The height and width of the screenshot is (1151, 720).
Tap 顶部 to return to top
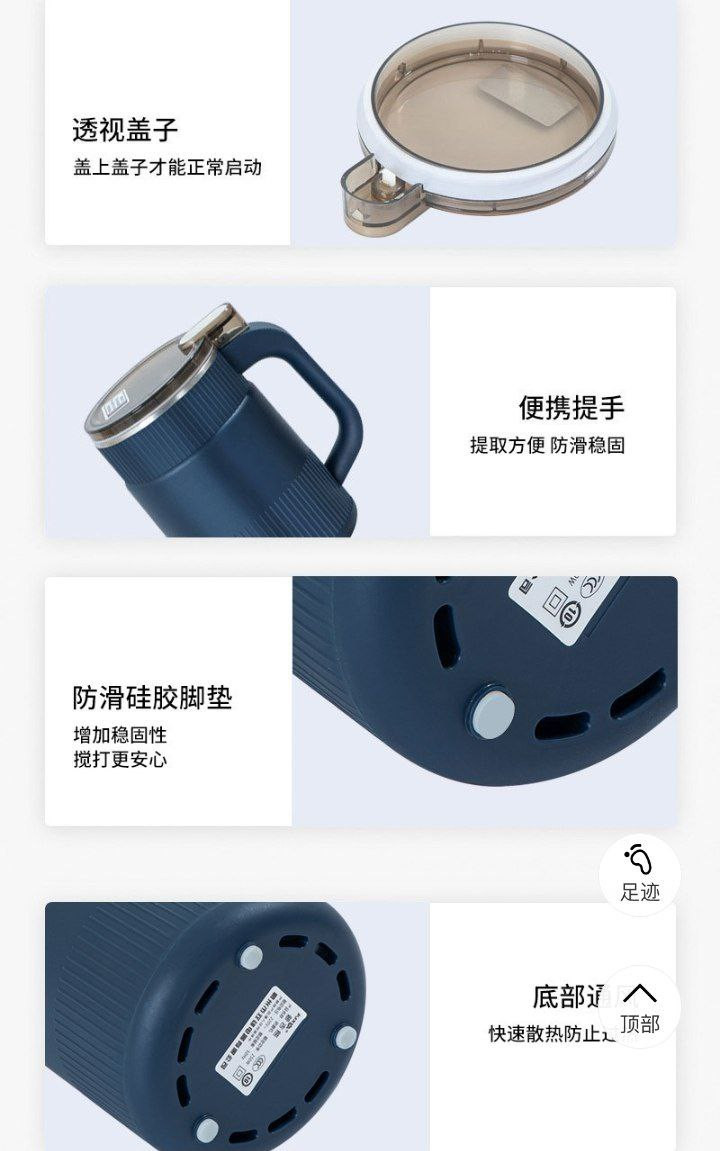(639, 1007)
